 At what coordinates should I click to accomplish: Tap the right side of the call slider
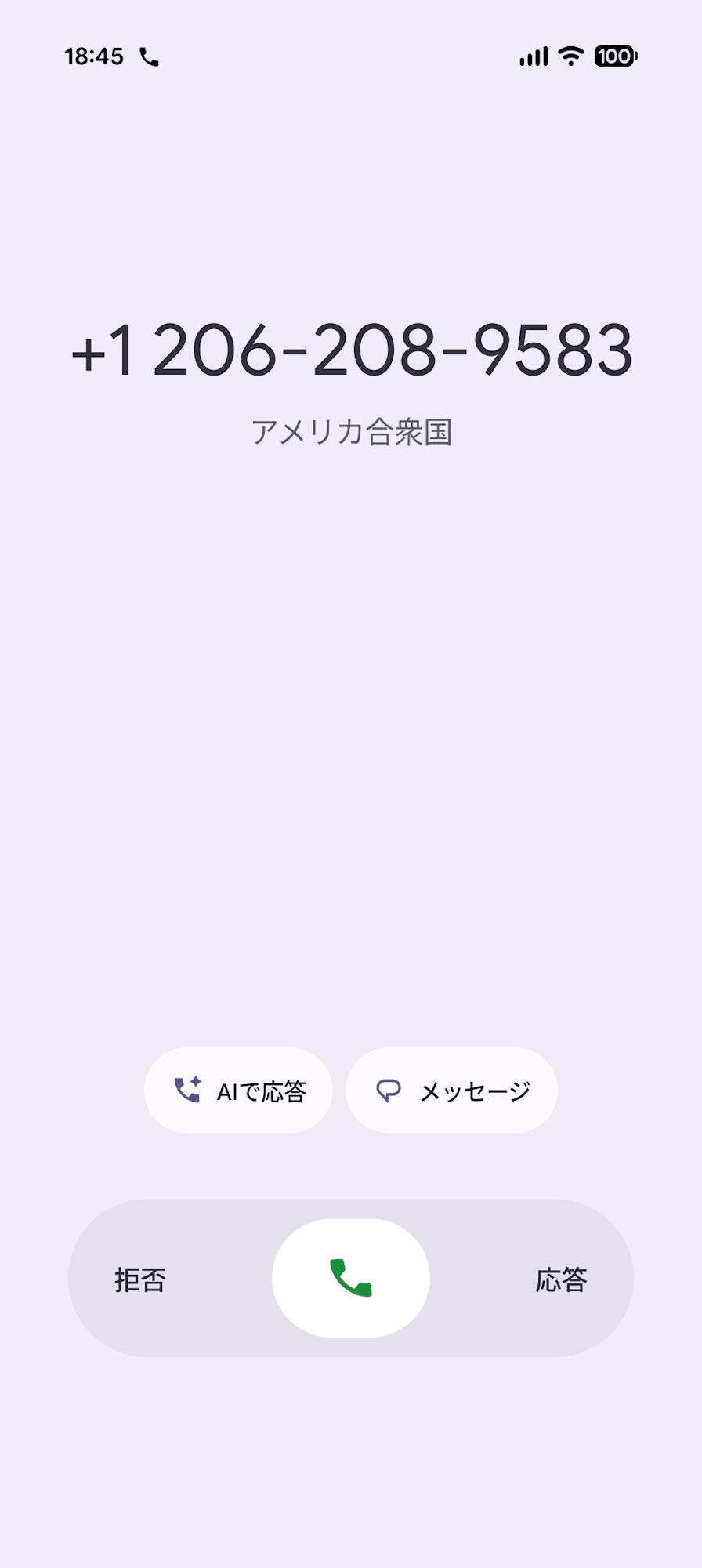561,1277
